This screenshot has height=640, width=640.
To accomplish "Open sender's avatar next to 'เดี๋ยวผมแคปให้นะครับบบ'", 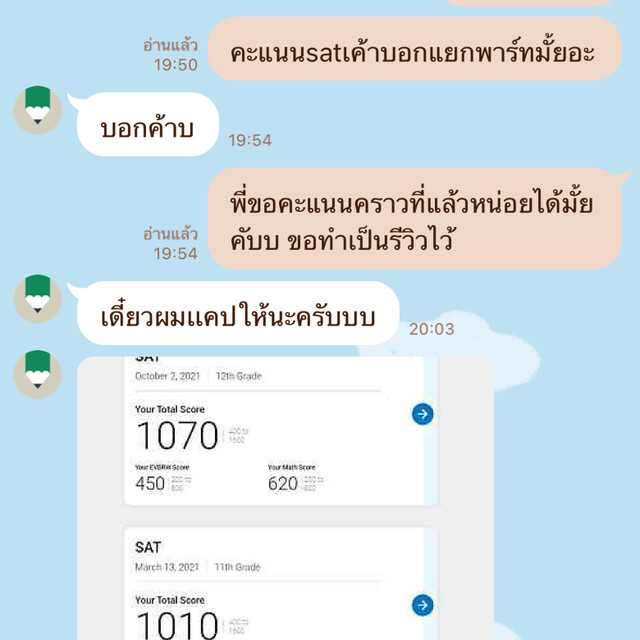I will pyautogui.click(x=38, y=299).
